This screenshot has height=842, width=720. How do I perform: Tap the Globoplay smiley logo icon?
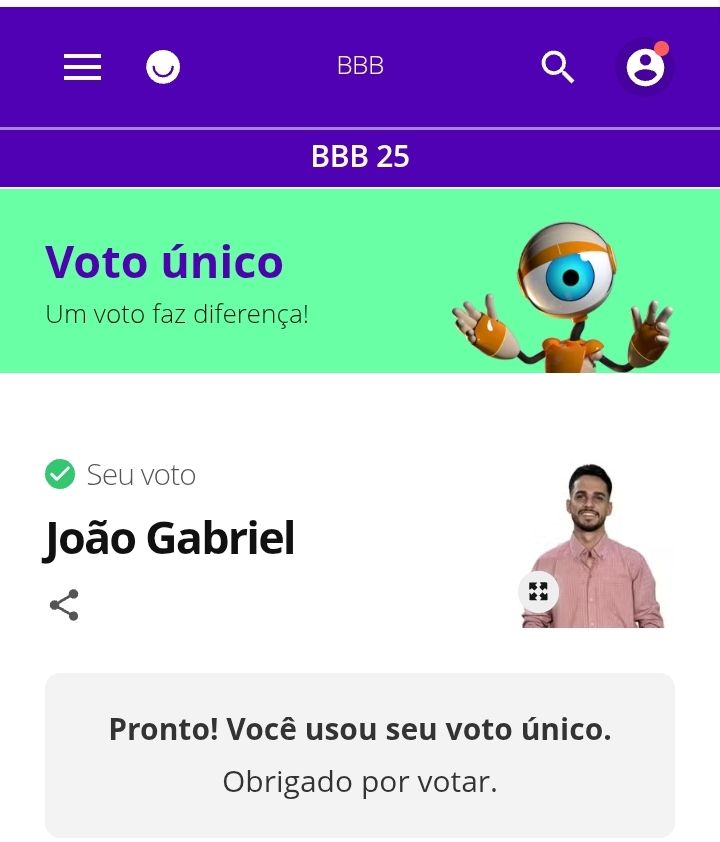[163, 67]
